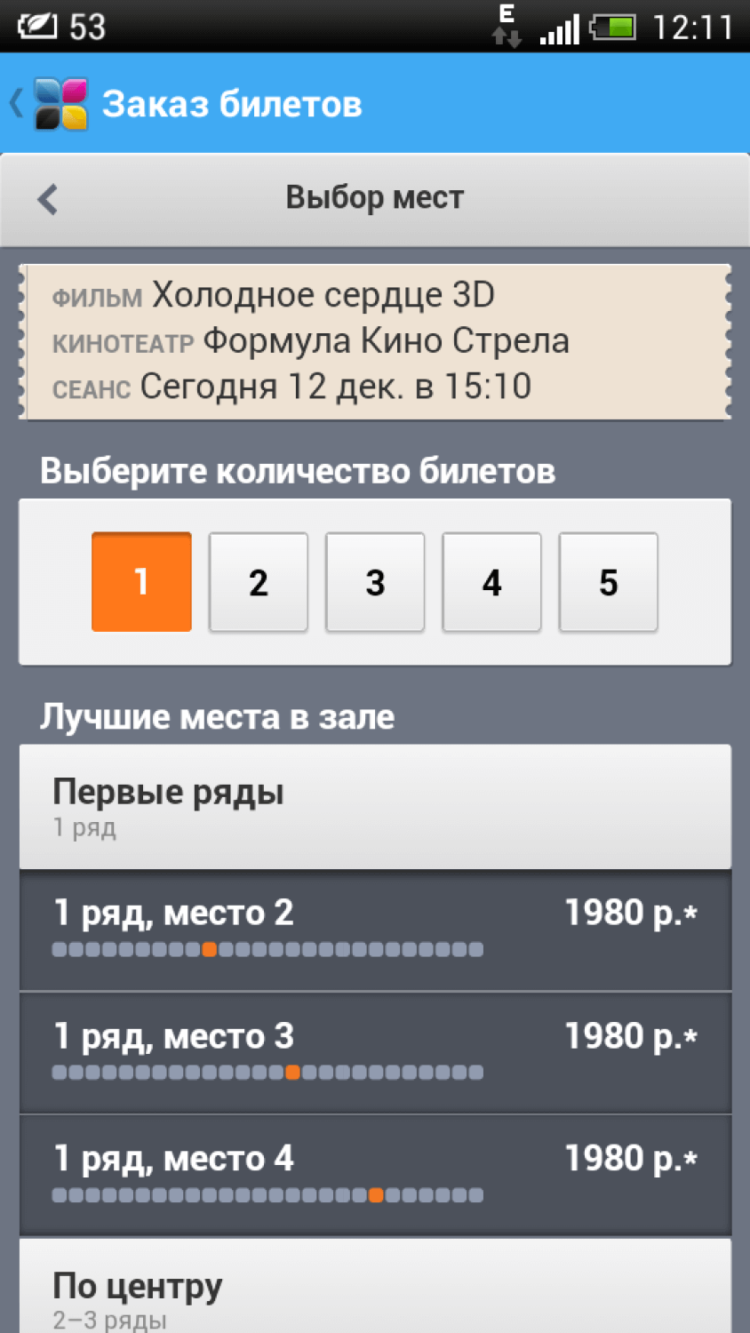Tap the session info ticket card
This screenshot has height=1333, width=750.
coord(375,340)
